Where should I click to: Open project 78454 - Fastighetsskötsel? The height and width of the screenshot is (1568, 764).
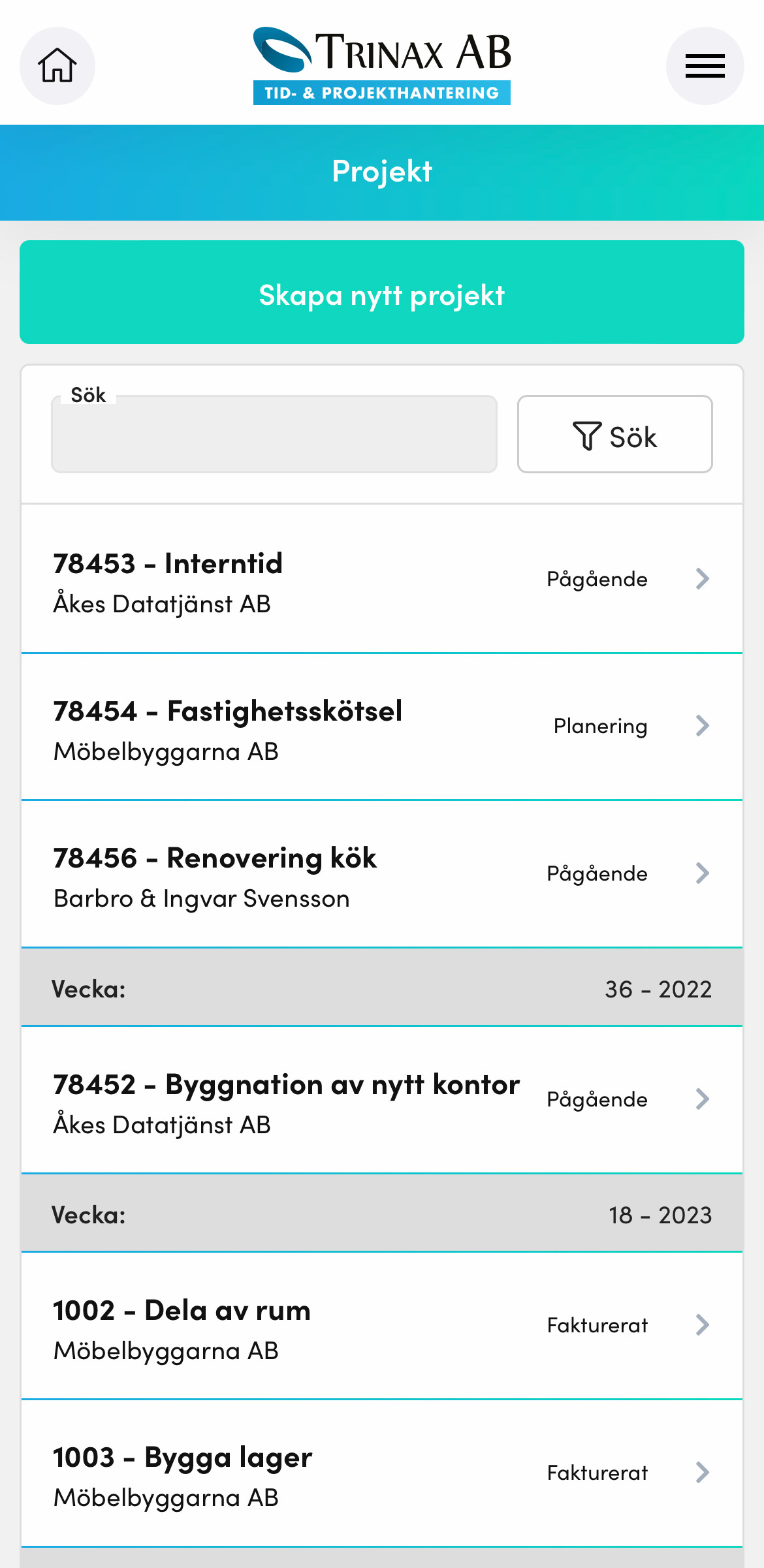tap(382, 727)
